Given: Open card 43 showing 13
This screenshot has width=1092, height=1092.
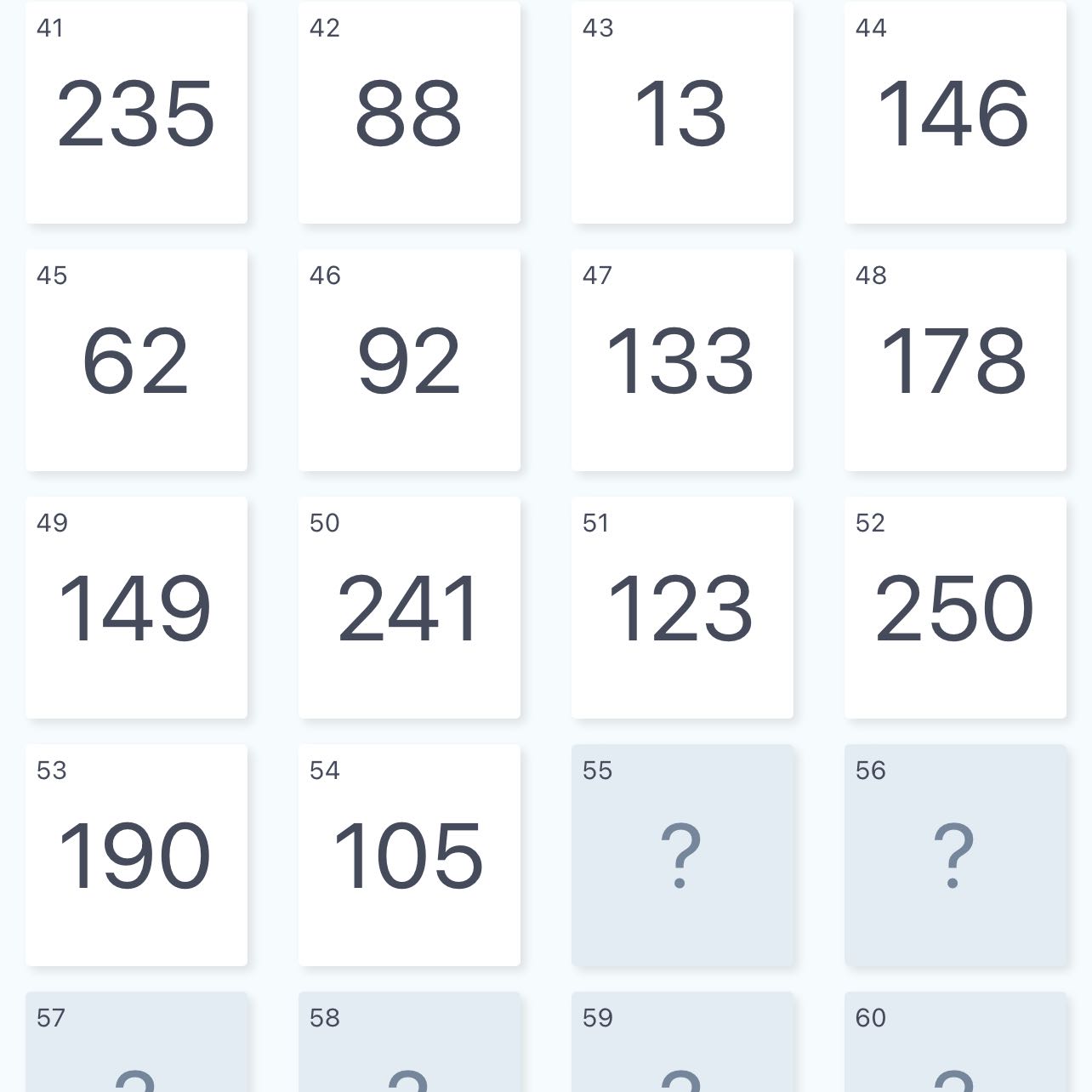Looking at the screenshot, I should coord(682,112).
